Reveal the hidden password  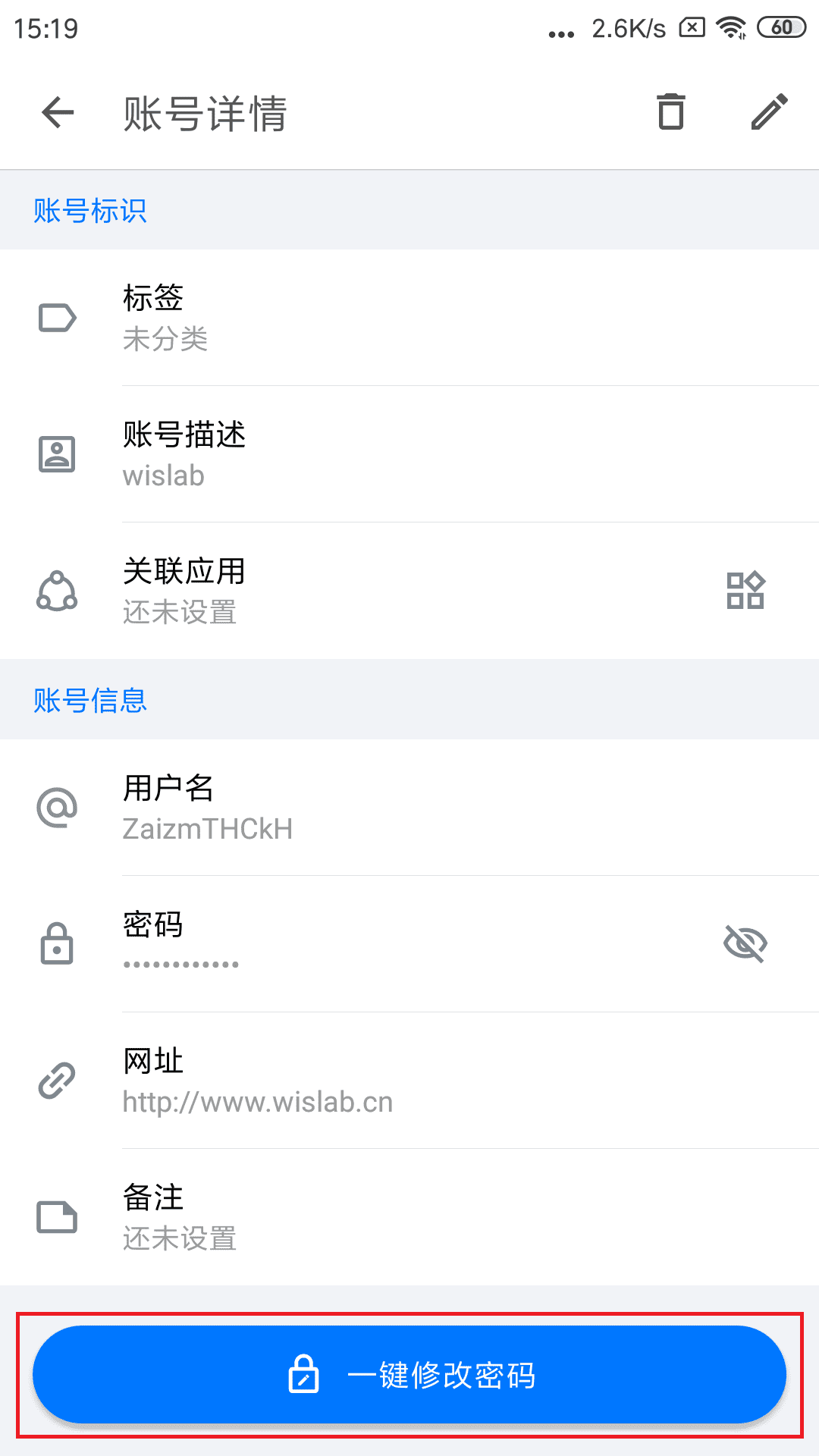tap(745, 944)
